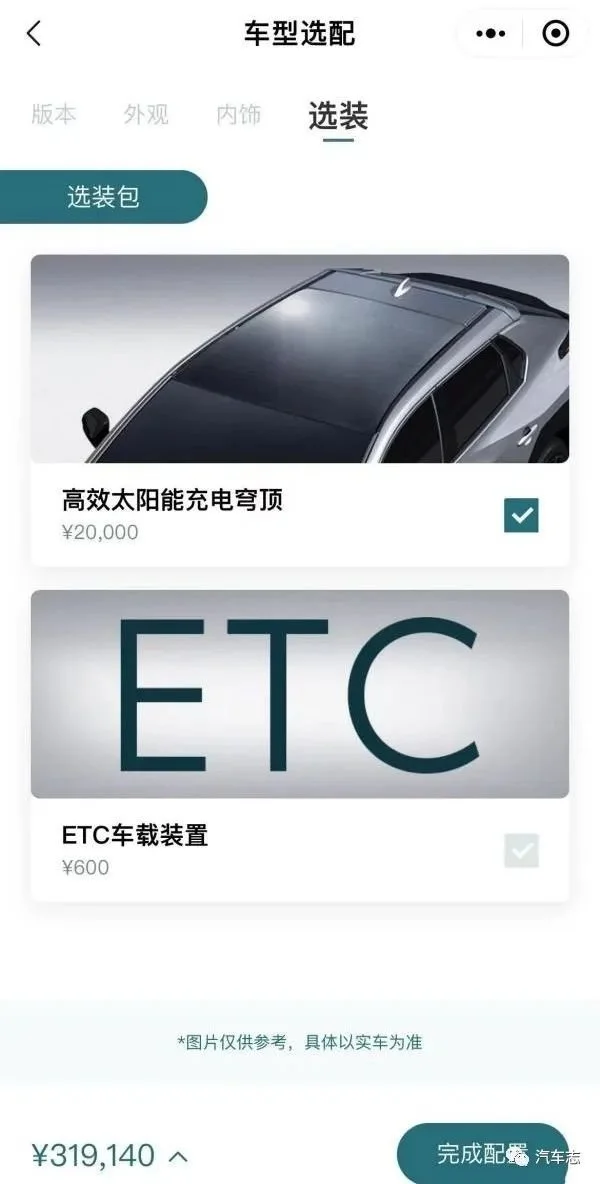Tap the 选装包 chip
The height and width of the screenshot is (1184, 600).
click(x=103, y=197)
